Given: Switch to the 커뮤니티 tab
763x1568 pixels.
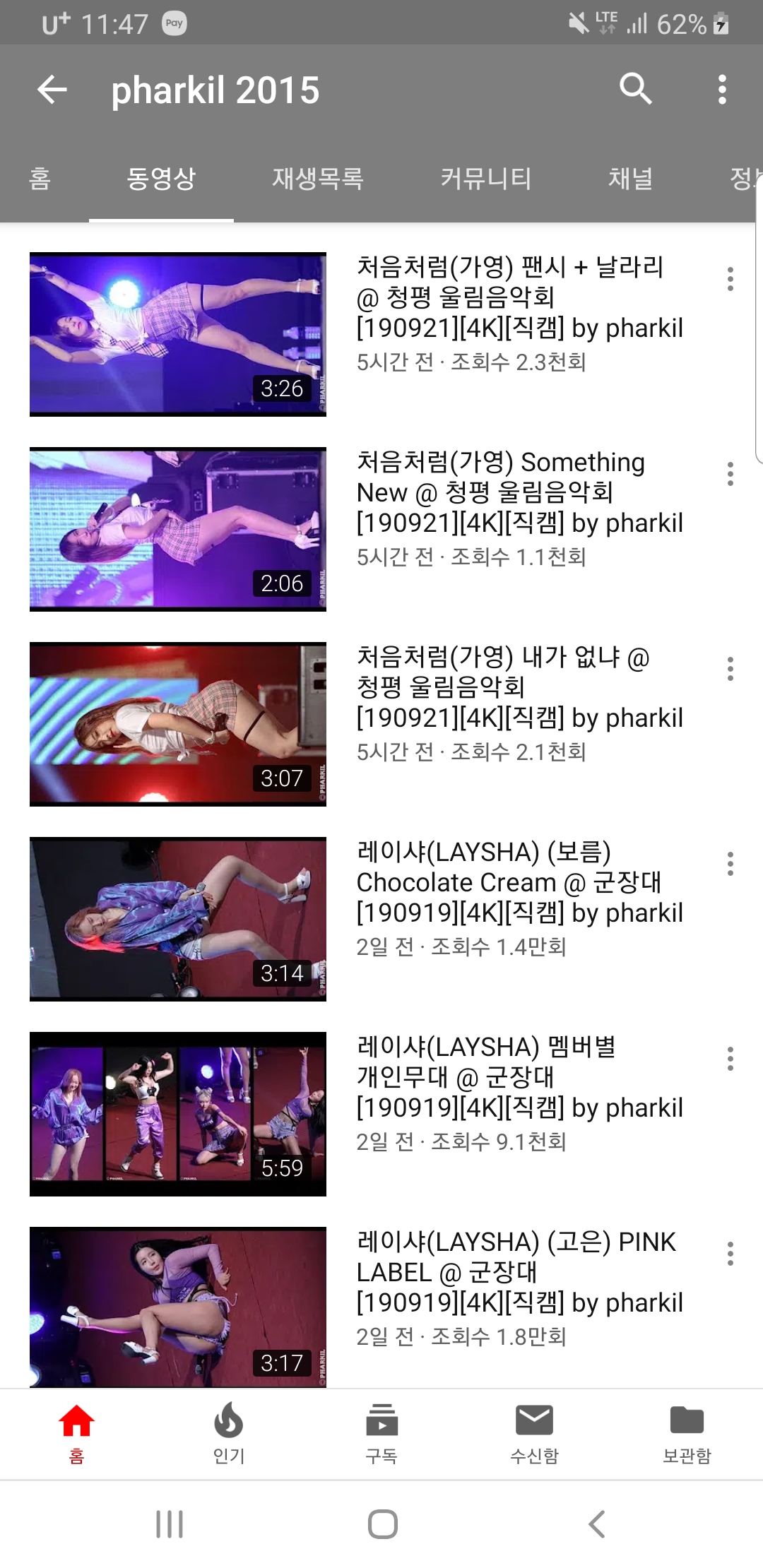Looking at the screenshot, I should coord(485,179).
